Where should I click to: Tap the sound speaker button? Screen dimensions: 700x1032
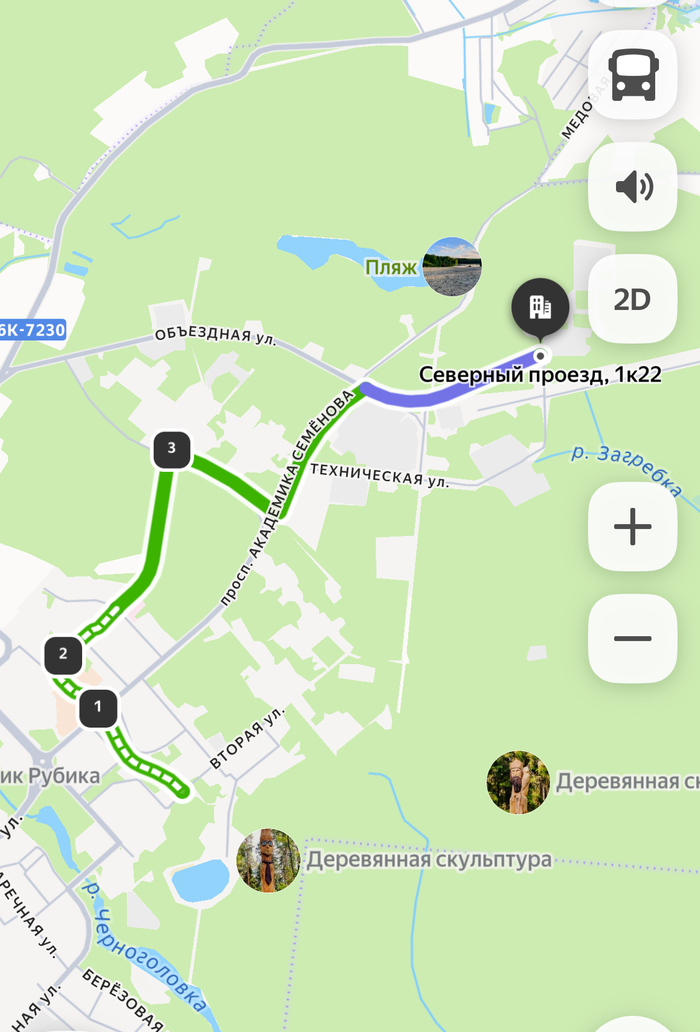[632, 187]
